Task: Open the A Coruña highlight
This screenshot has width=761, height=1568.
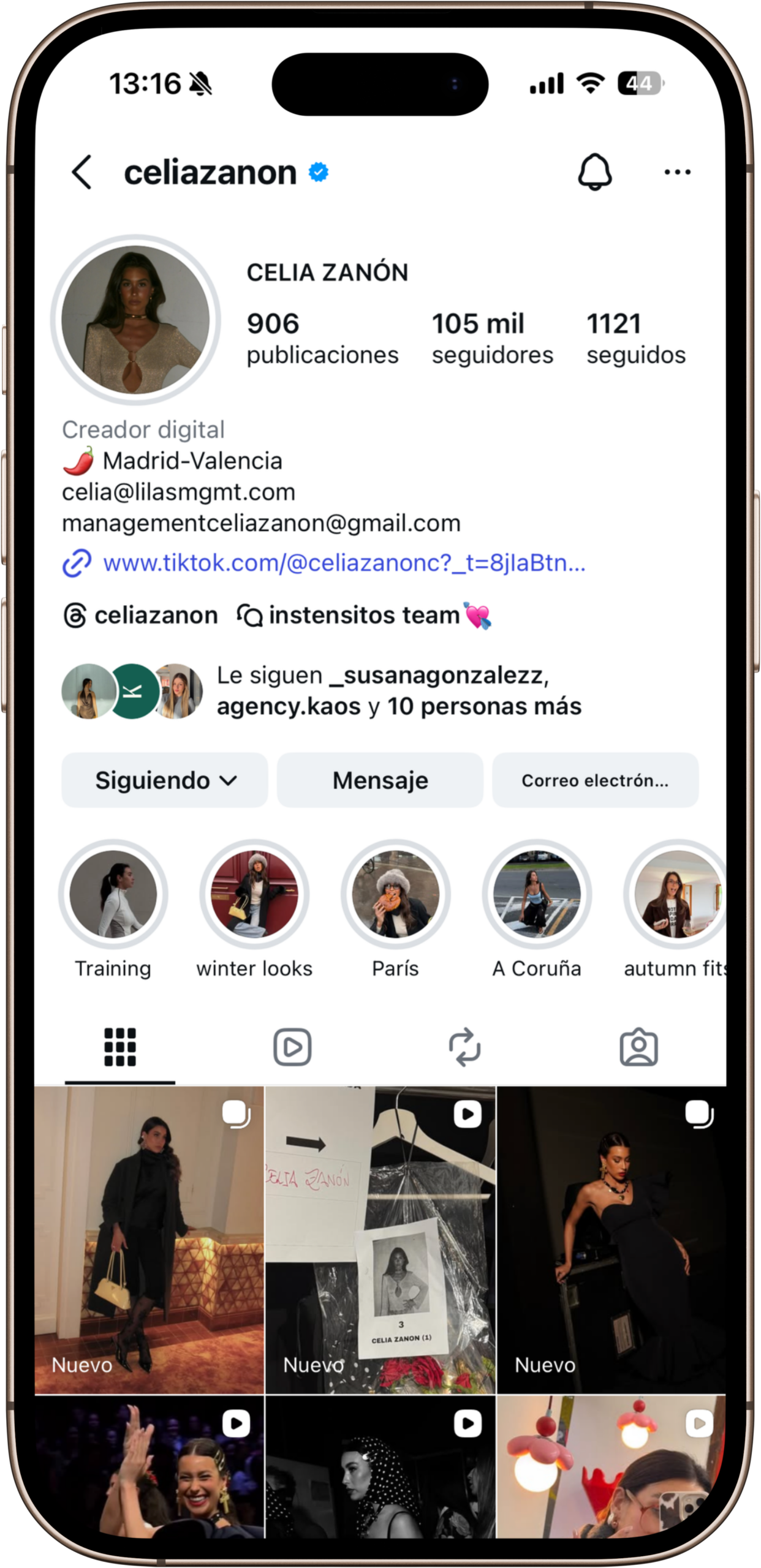Action: coord(537,894)
